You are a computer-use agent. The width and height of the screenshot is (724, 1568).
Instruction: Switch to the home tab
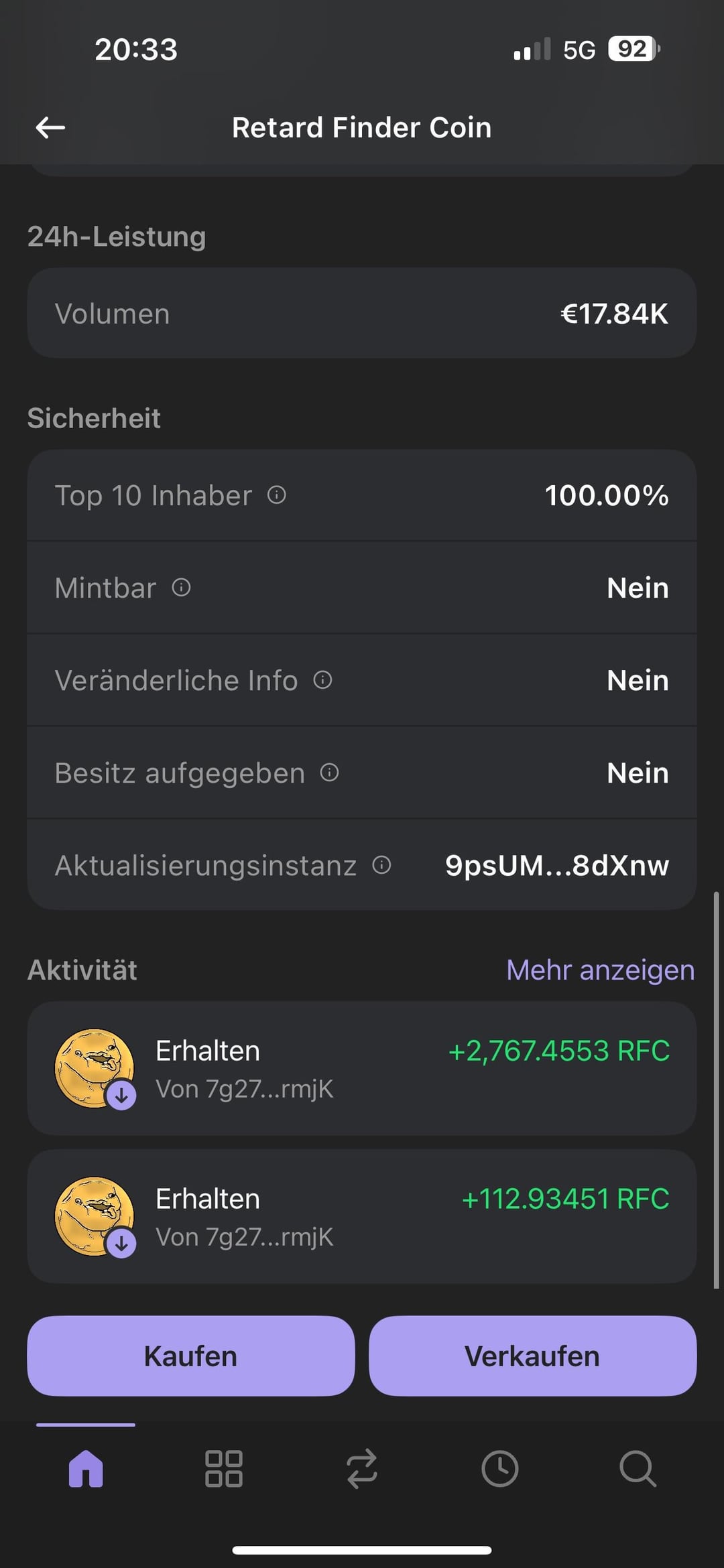pos(86,1469)
